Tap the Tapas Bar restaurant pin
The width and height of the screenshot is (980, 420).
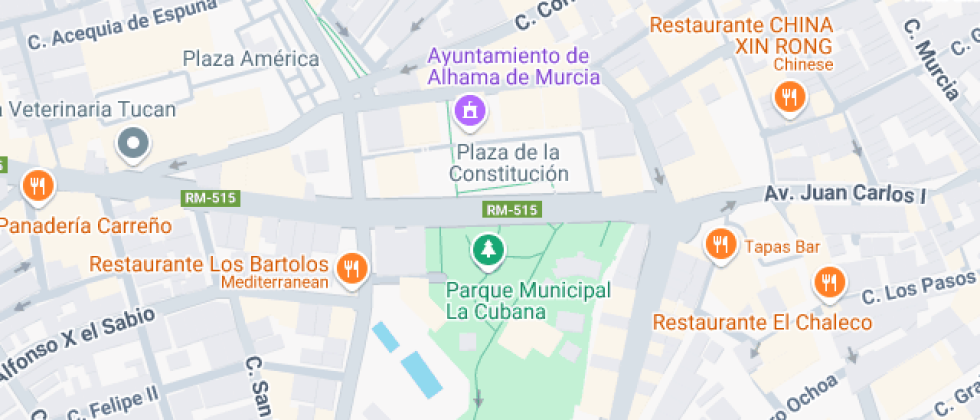(x=718, y=243)
